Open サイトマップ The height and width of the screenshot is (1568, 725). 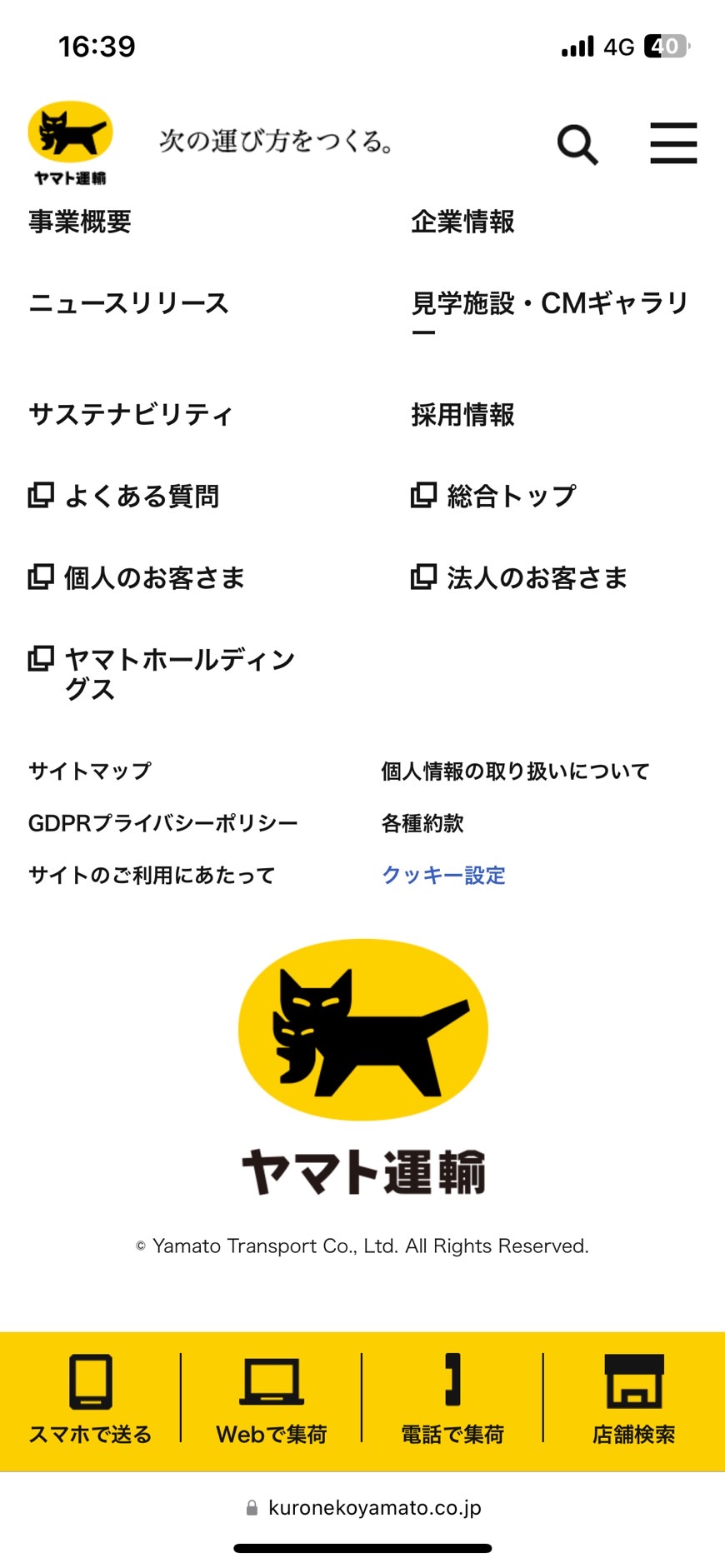(90, 771)
